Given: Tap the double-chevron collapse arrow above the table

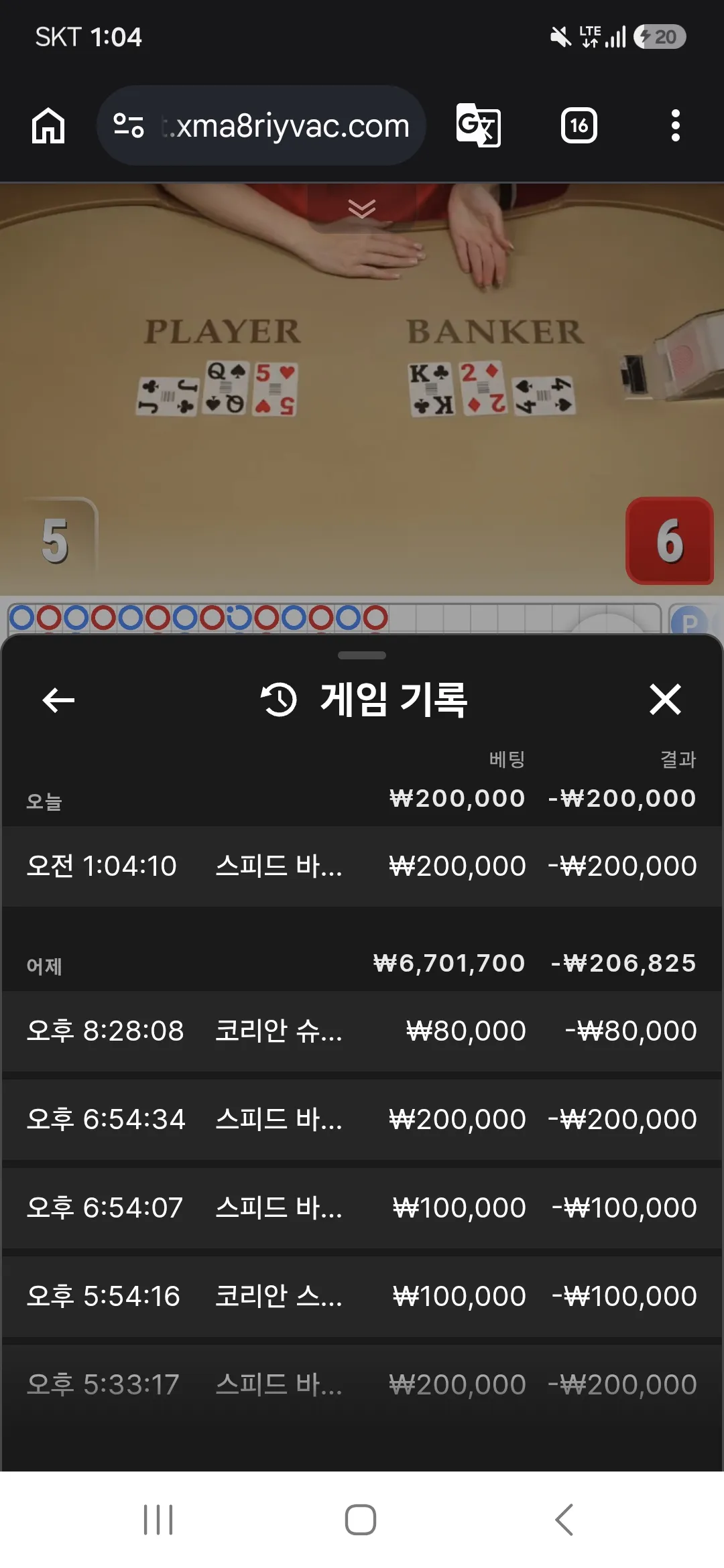Looking at the screenshot, I should 362,208.
